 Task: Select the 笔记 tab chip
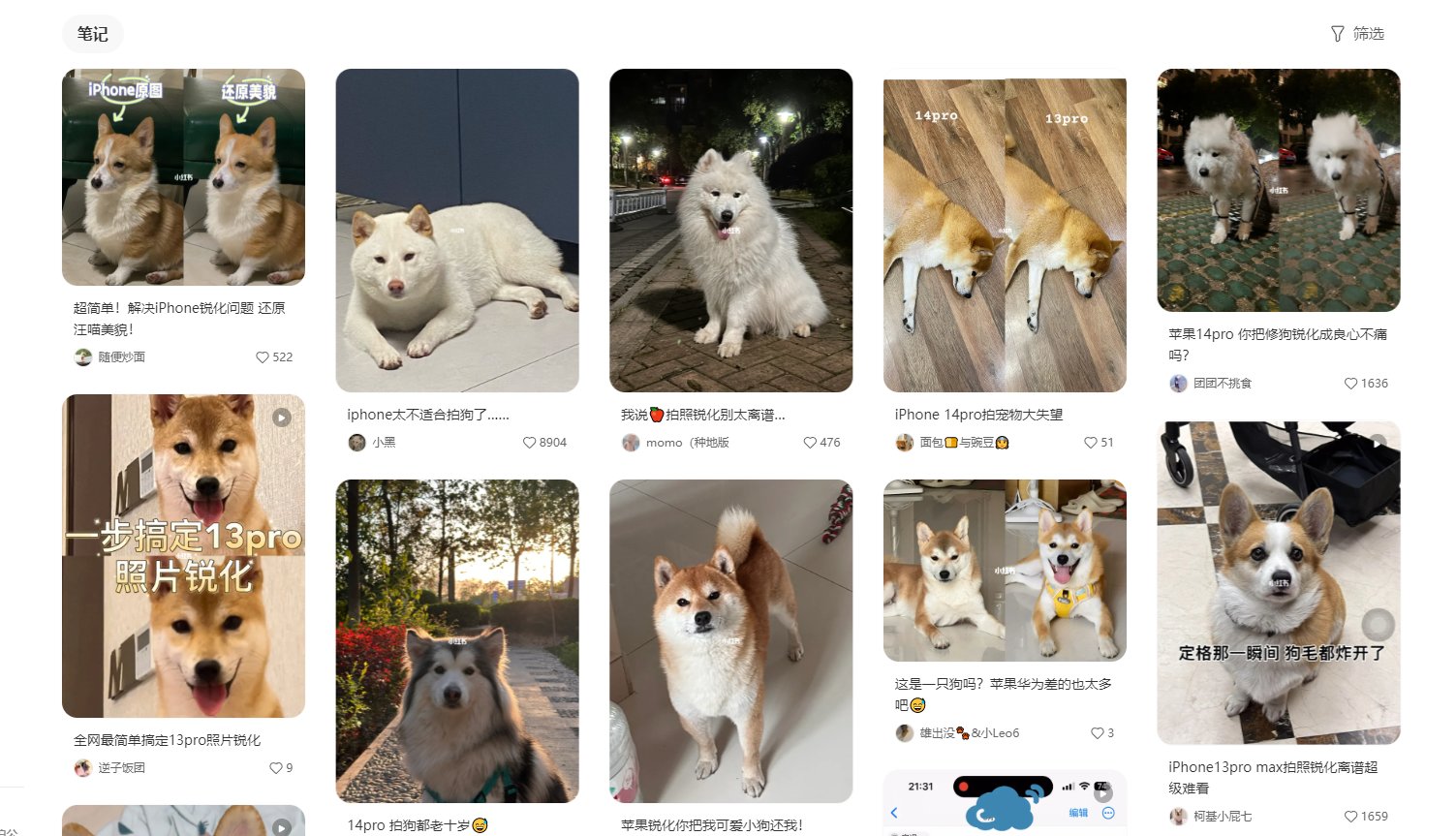point(93,34)
